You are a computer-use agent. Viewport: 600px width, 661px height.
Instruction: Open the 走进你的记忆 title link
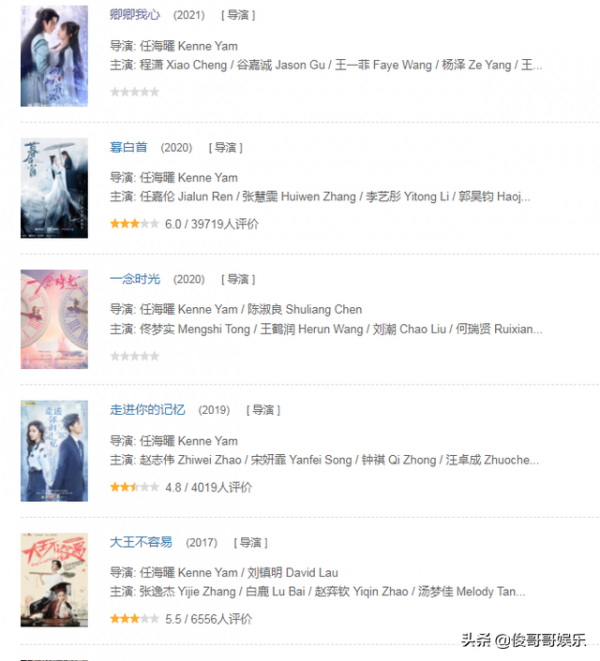[x=147, y=410]
